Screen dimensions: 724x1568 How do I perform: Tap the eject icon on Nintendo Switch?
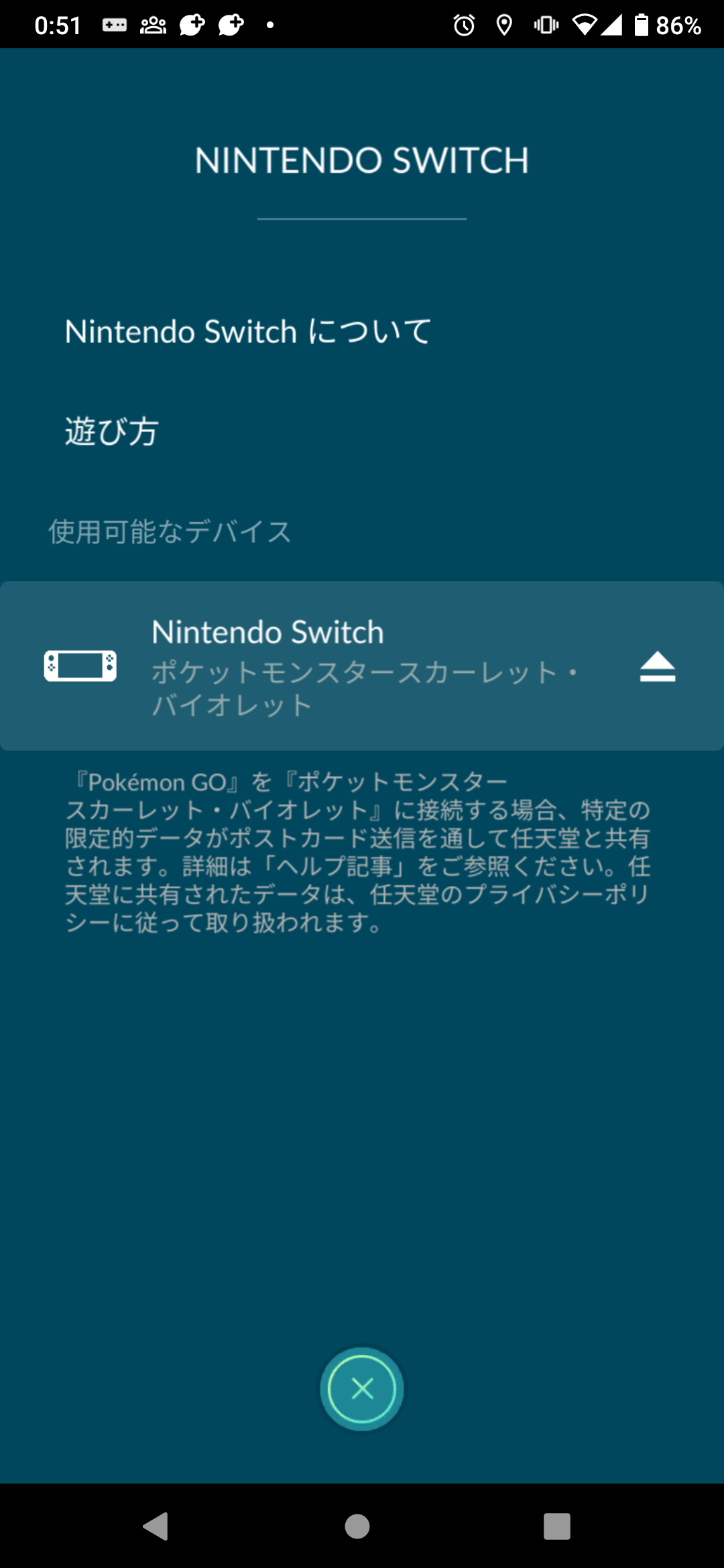tap(657, 667)
